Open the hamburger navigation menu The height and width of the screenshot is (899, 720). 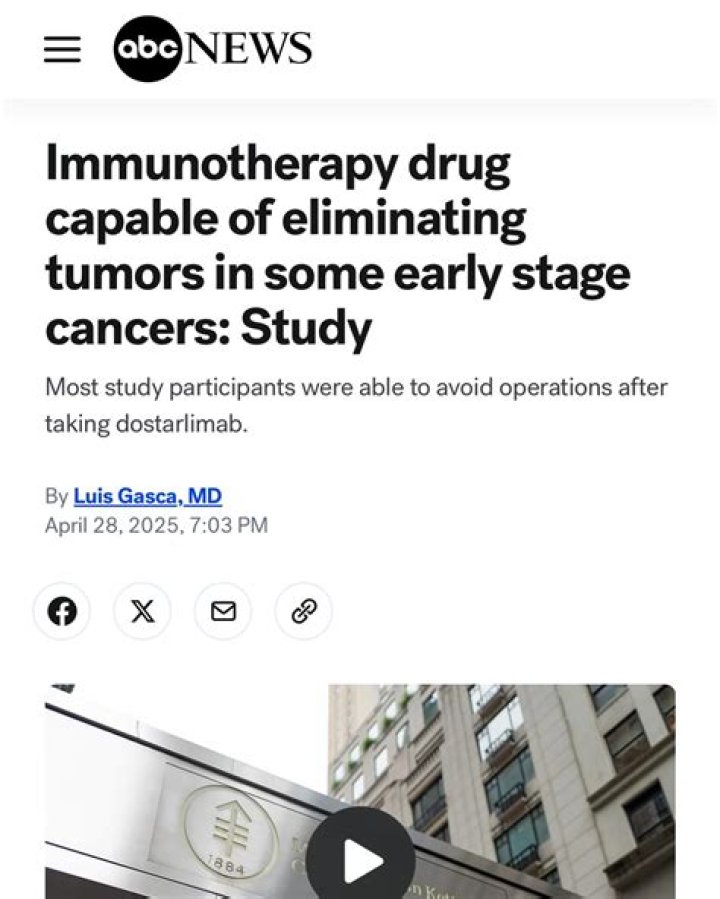(62, 50)
